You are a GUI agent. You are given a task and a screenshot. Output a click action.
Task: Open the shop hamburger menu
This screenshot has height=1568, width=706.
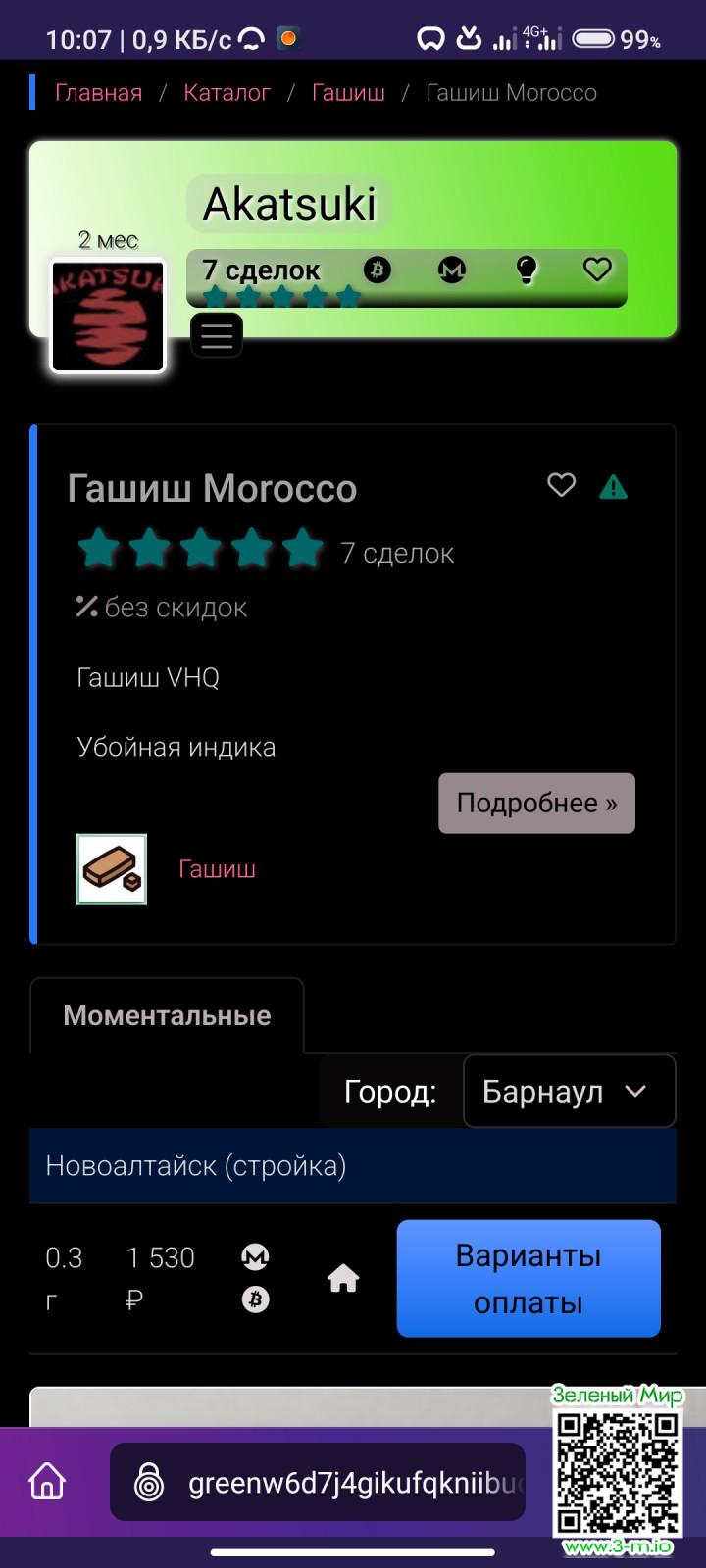coord(217,336)
